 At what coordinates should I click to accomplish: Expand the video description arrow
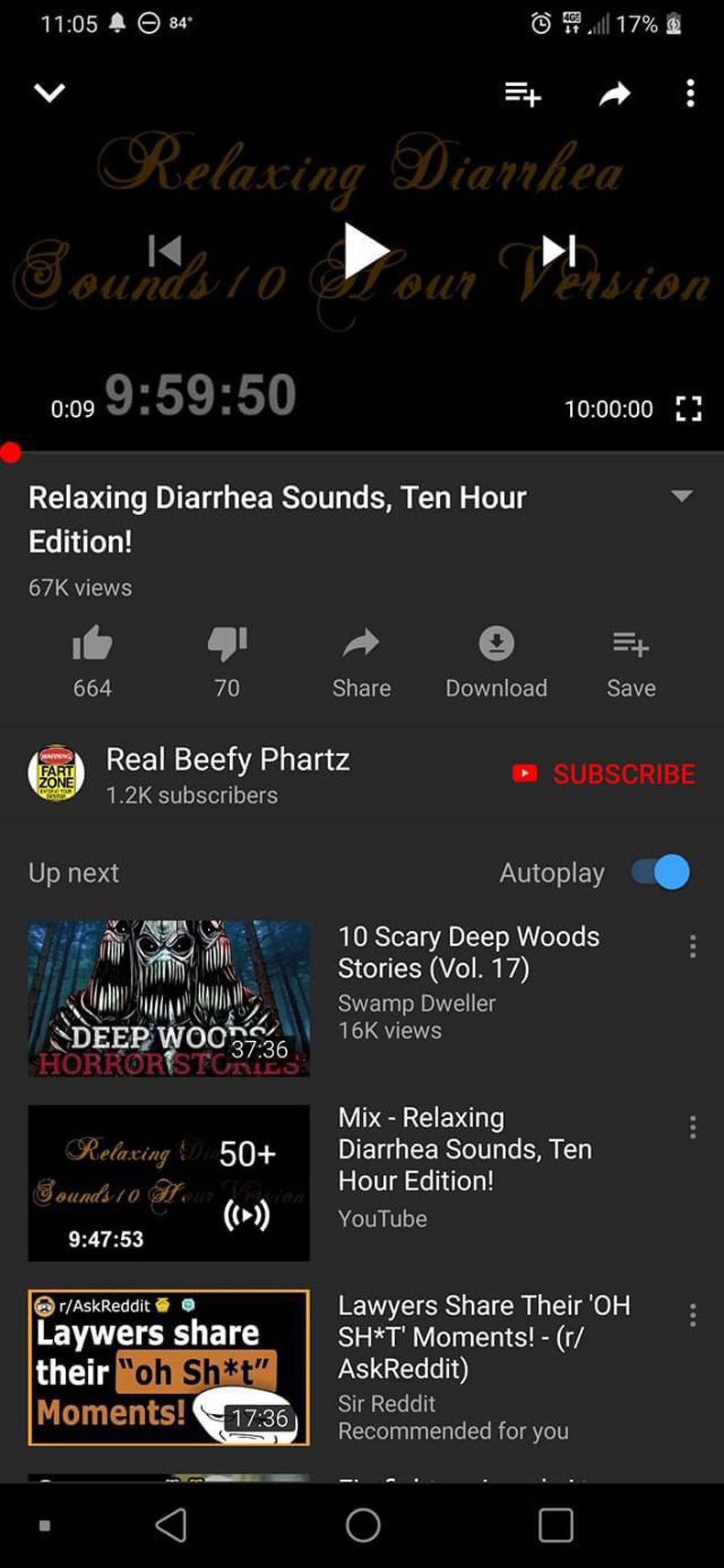pos(681,497)
